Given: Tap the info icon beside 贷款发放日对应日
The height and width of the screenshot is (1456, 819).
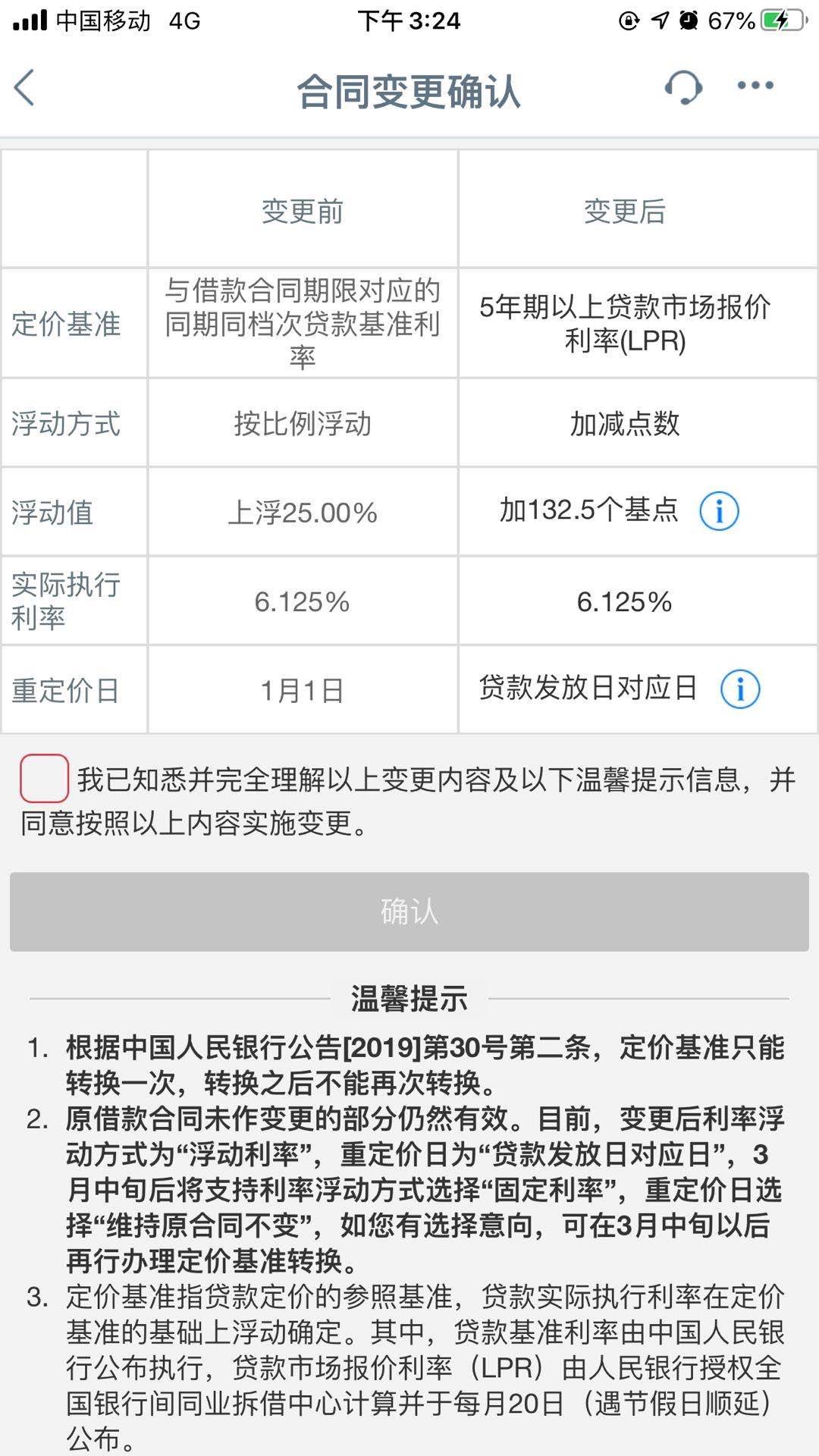Looking at the screenshot, I should pos(739,689).
